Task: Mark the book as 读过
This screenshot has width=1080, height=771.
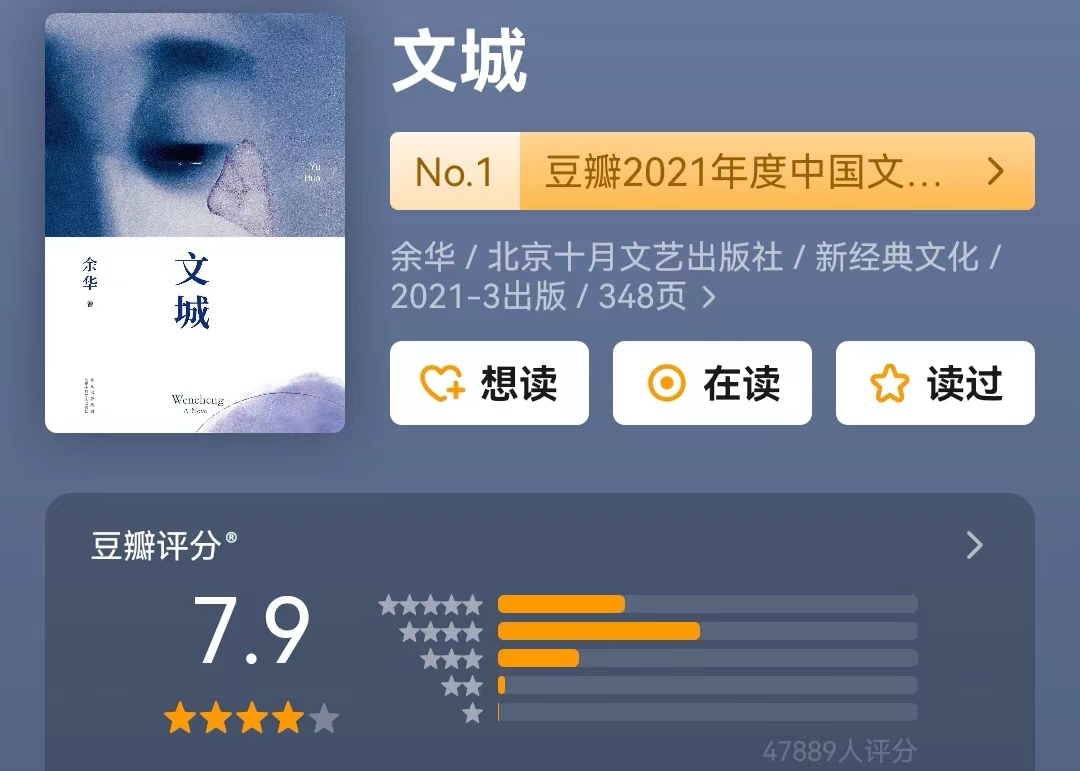Action: [x=935, y=383]
